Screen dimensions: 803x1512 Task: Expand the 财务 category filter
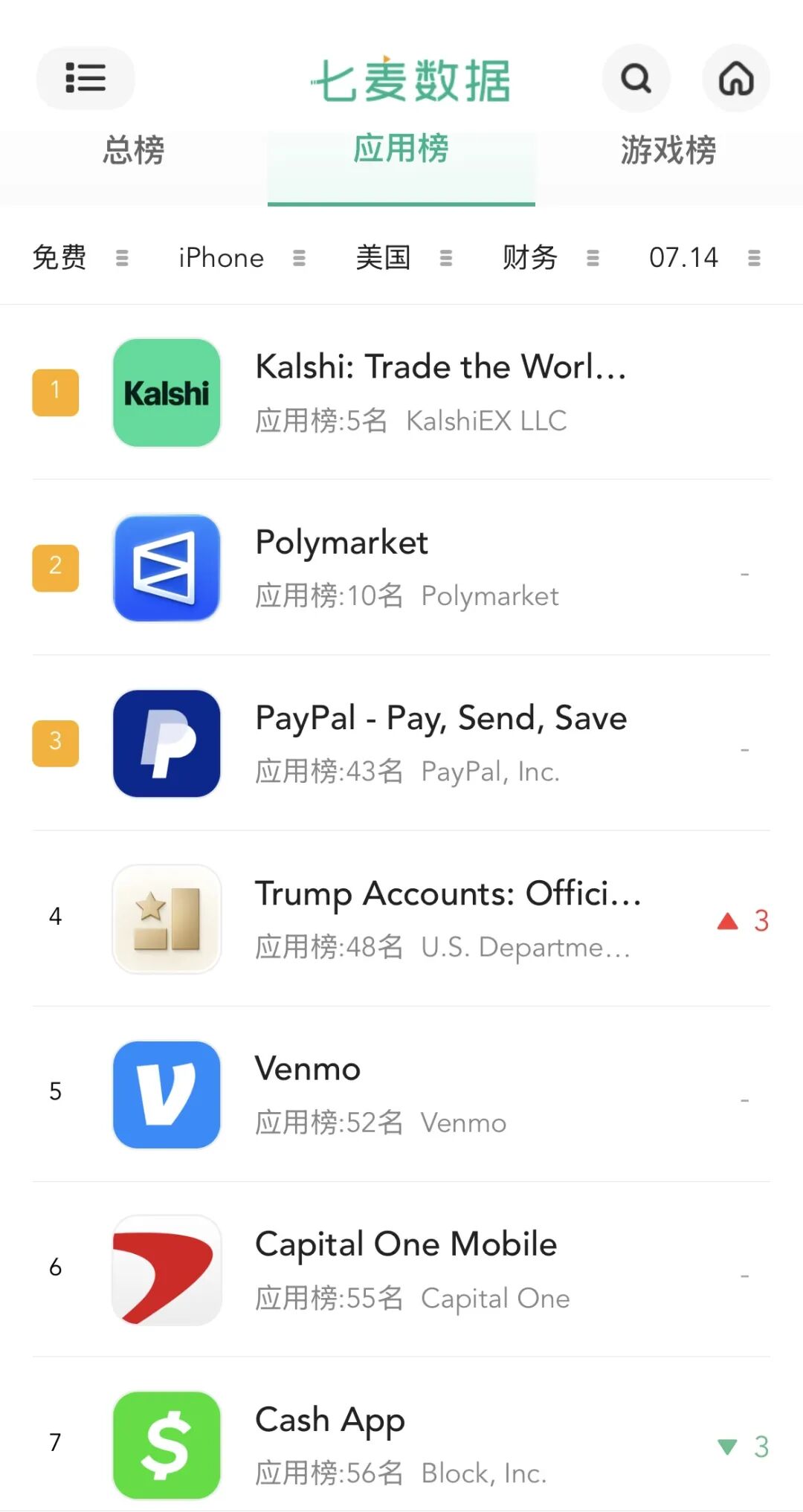tap(551, 258)
